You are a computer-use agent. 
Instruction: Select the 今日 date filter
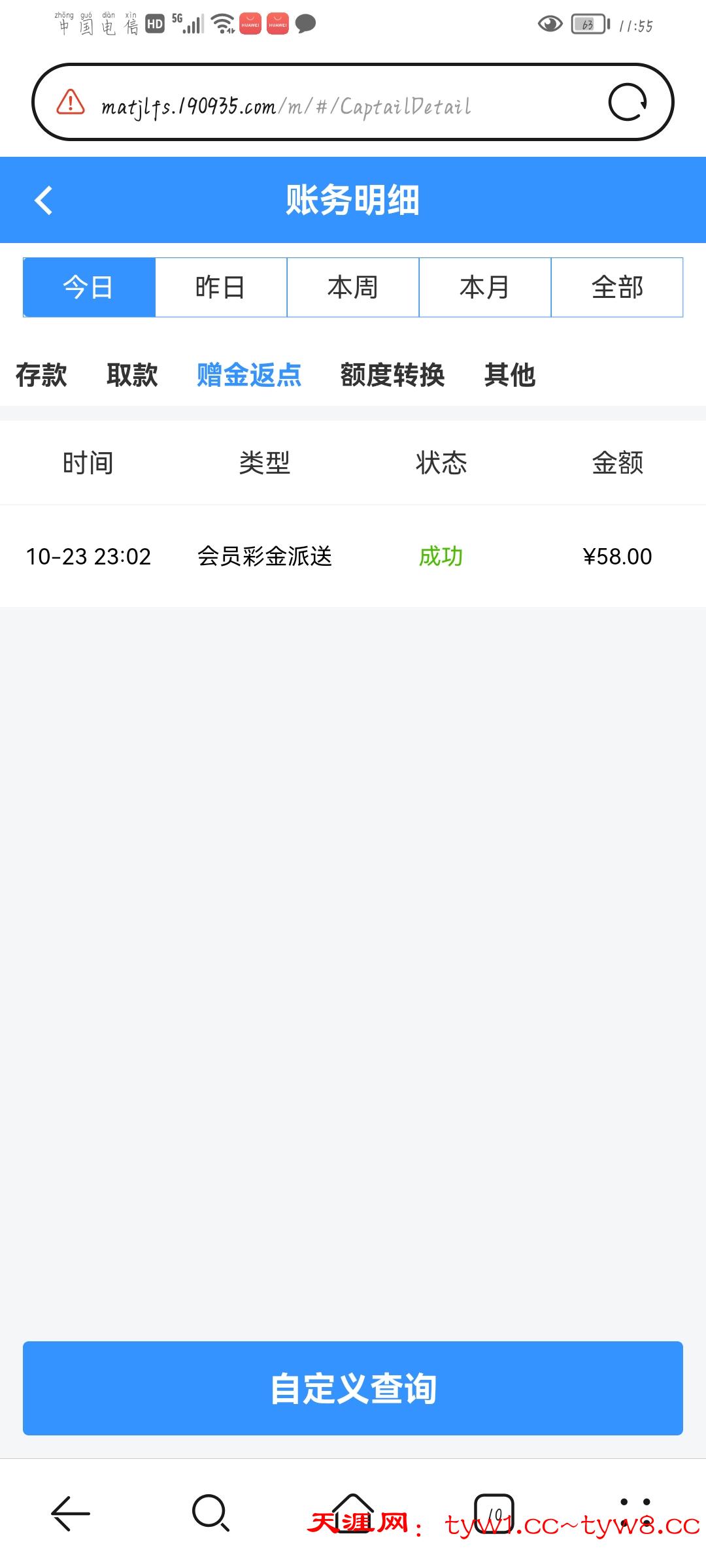point(89,287)
